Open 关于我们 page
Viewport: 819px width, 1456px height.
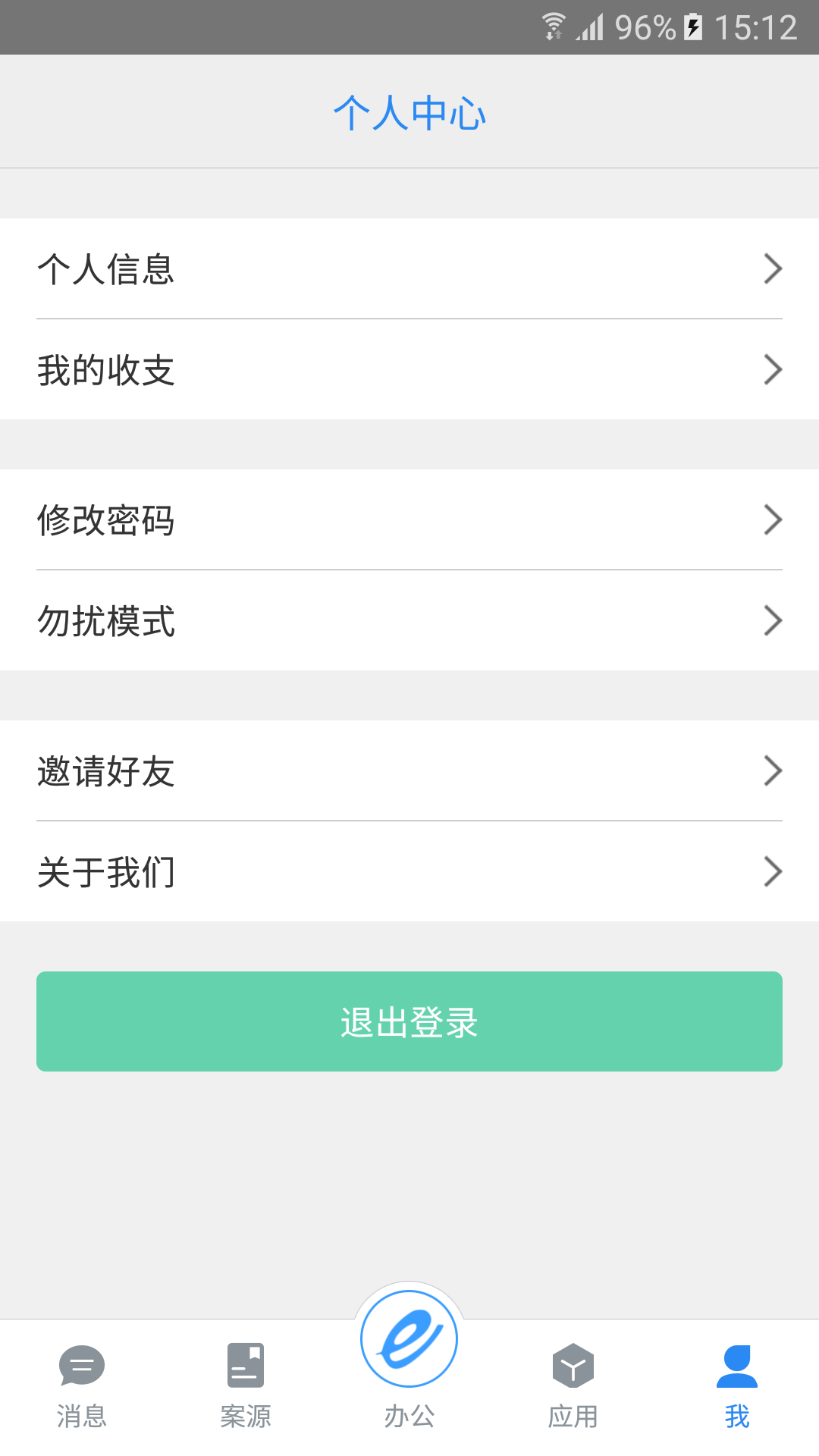(x=409, y=871)
